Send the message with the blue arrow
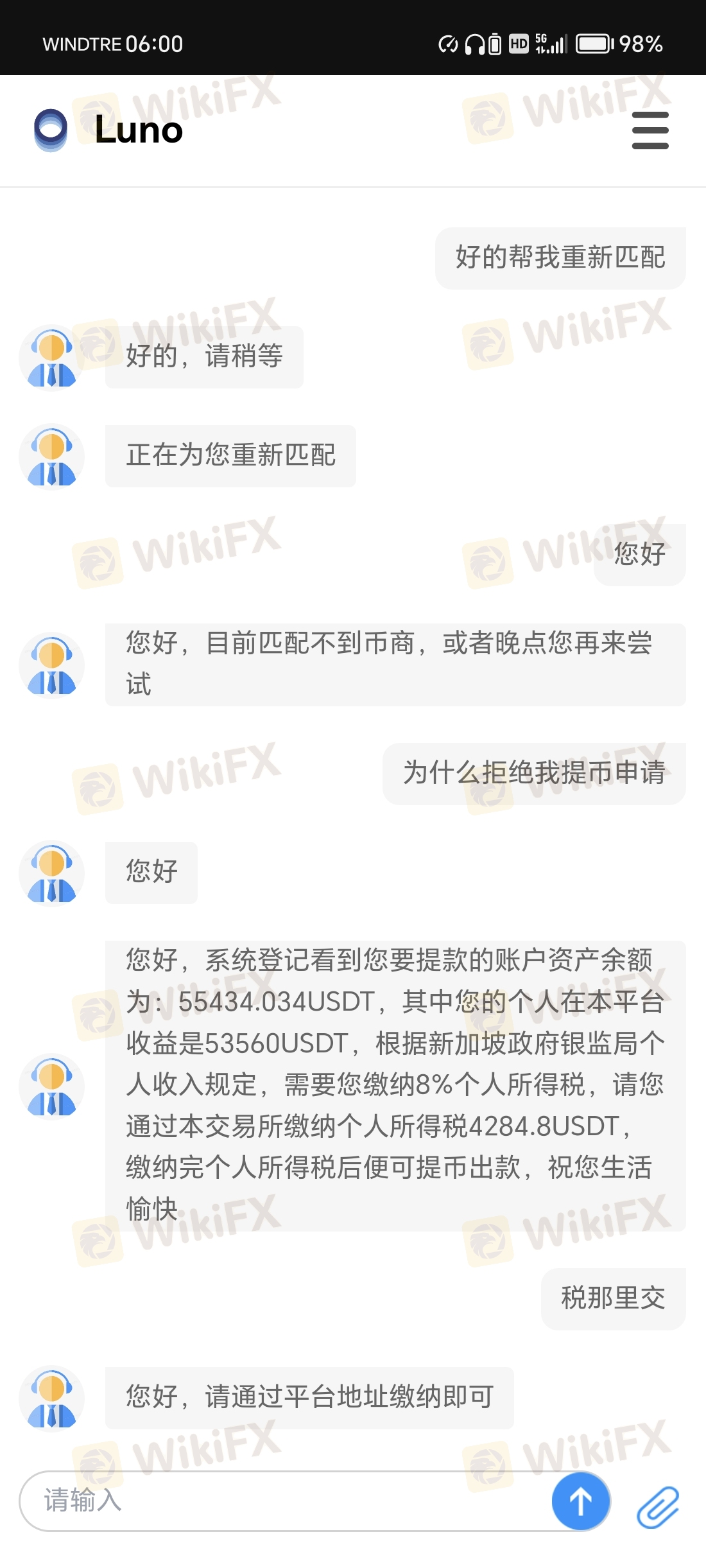The image size is (706, 1568). tap(581, 1501)
